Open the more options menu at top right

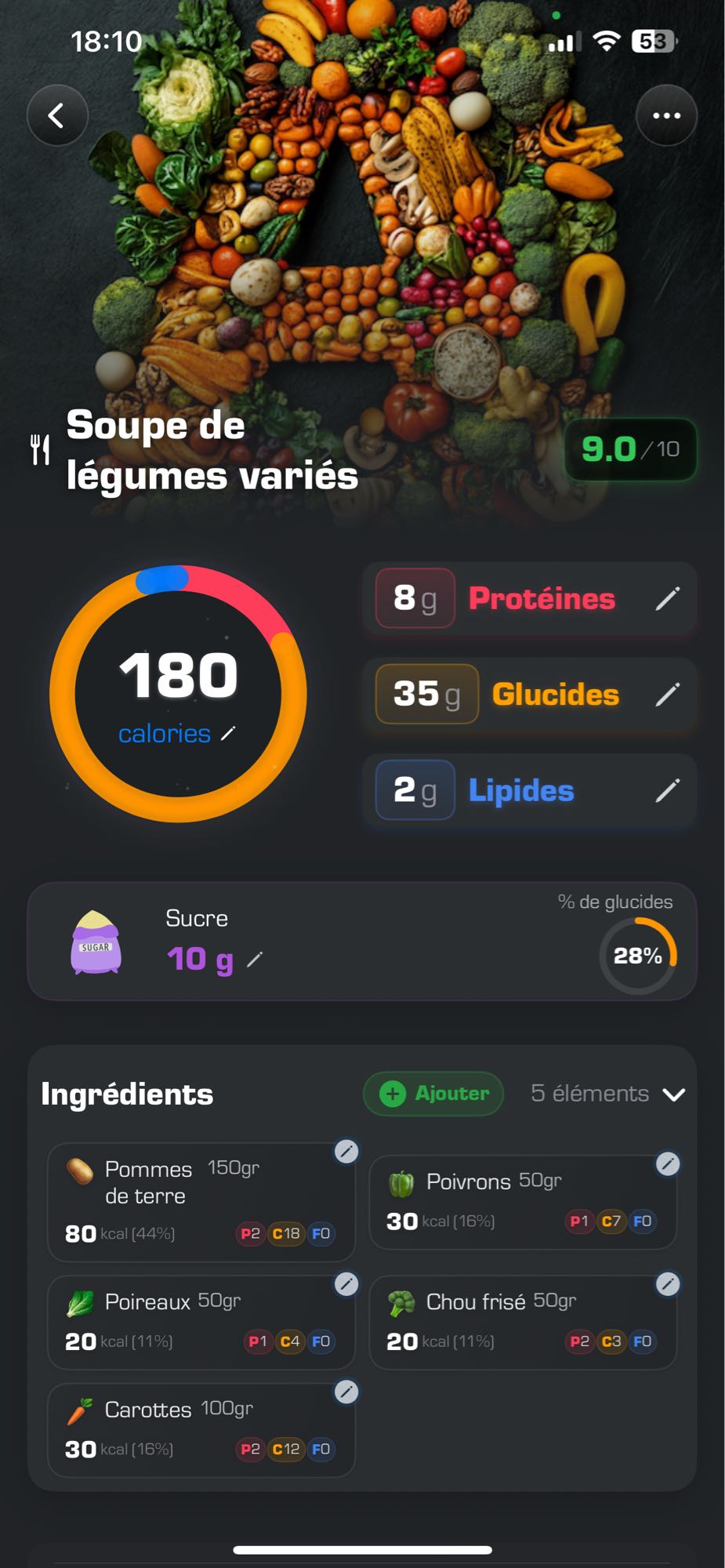[x=667, y=114]
